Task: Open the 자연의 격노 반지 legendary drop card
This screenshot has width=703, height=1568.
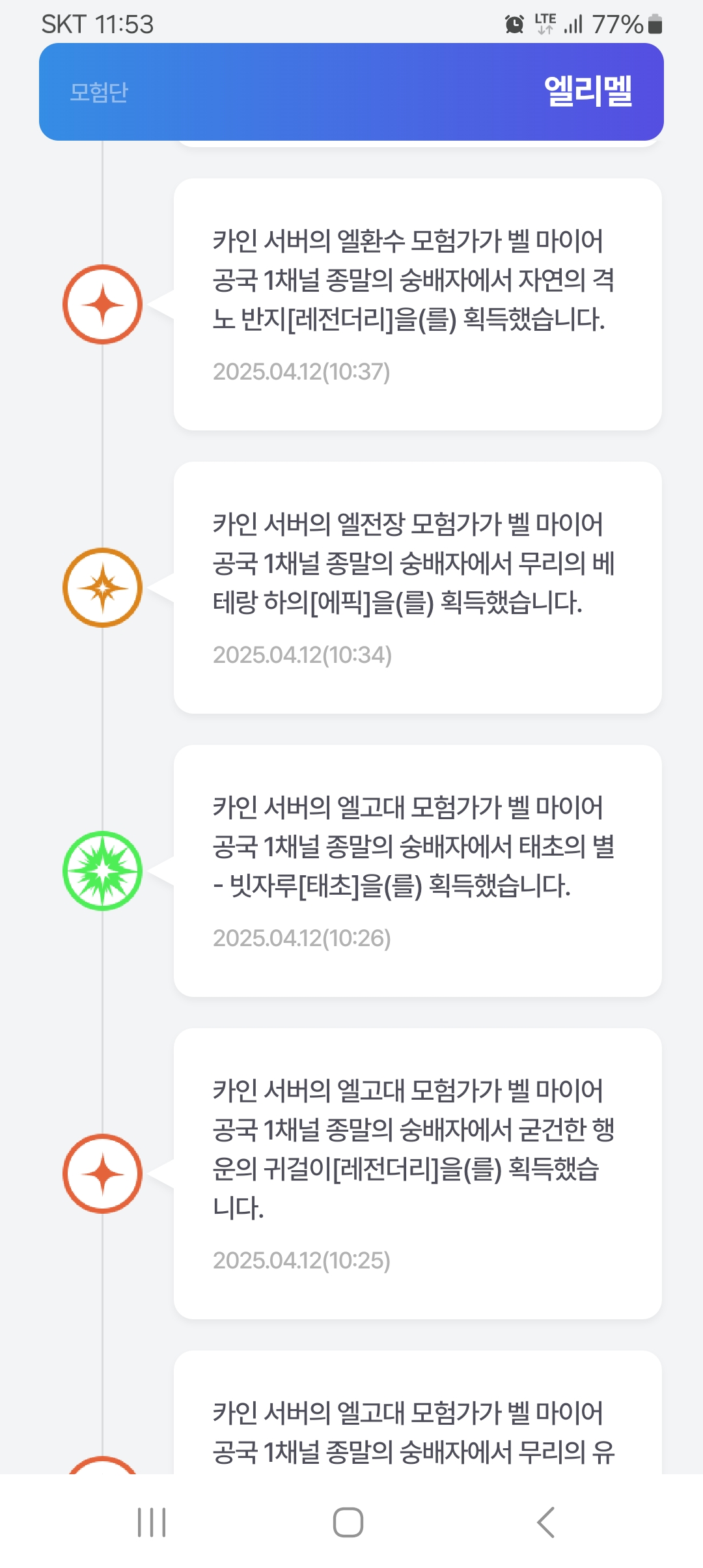Action: [417, 304]
